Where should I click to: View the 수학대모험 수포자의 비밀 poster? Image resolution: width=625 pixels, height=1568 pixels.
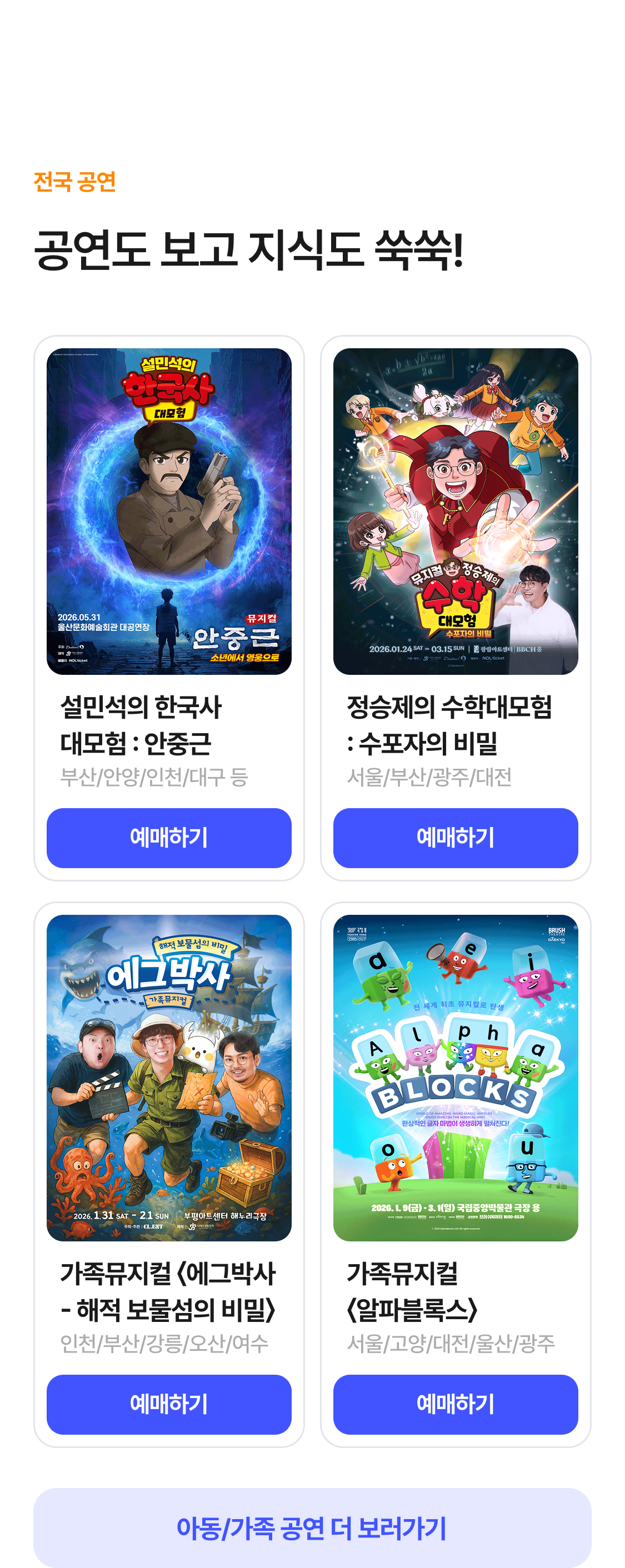click(455, 512)
